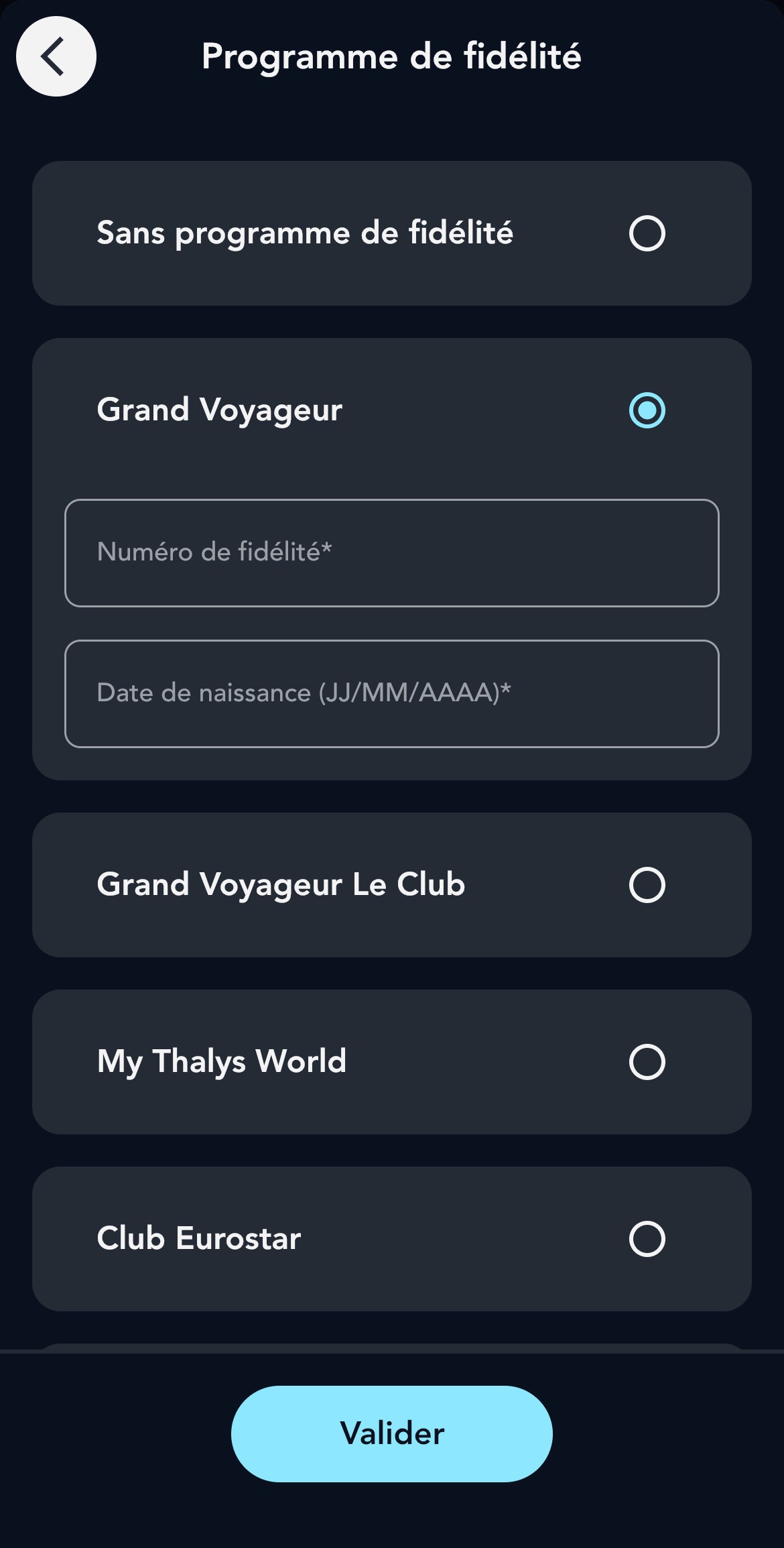Image resolution: width=784 pixels, height=1548 pixels.
Task: Pick My Thalys World programme
Action: (647, 1062)
